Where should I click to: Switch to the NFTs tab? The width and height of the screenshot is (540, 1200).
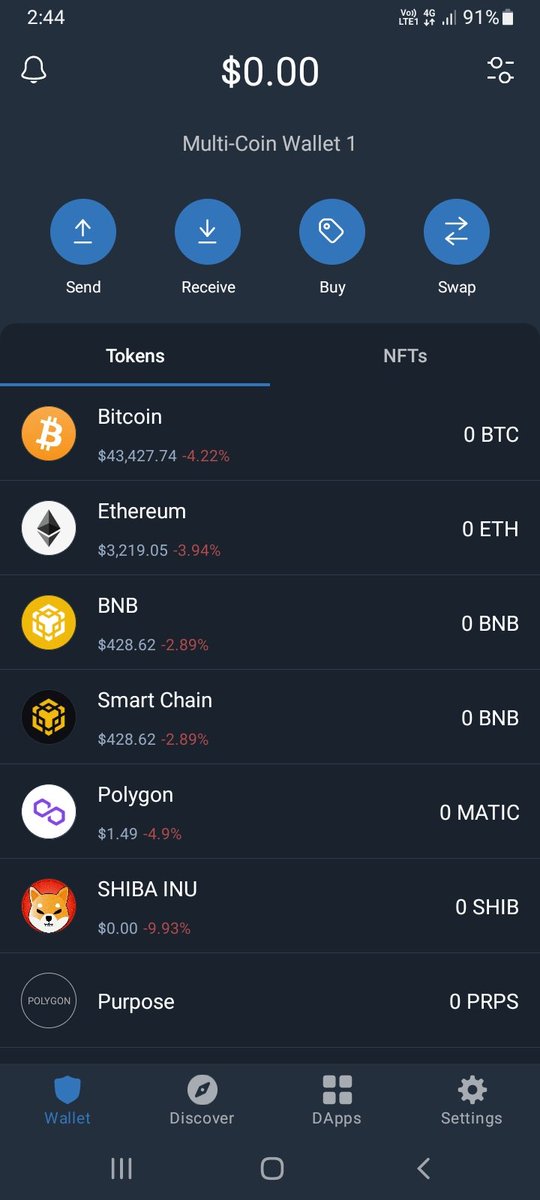405,355
